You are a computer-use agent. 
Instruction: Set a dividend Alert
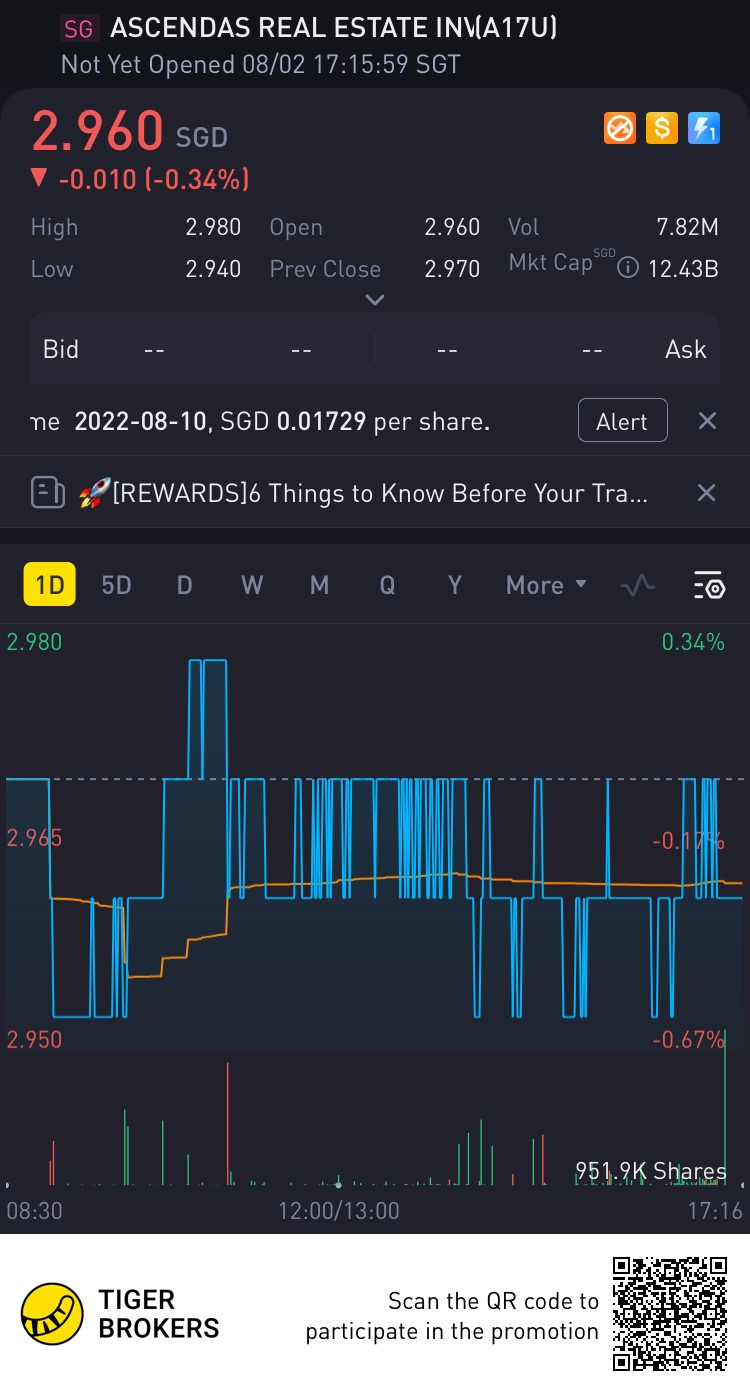(x=622, y=421)
